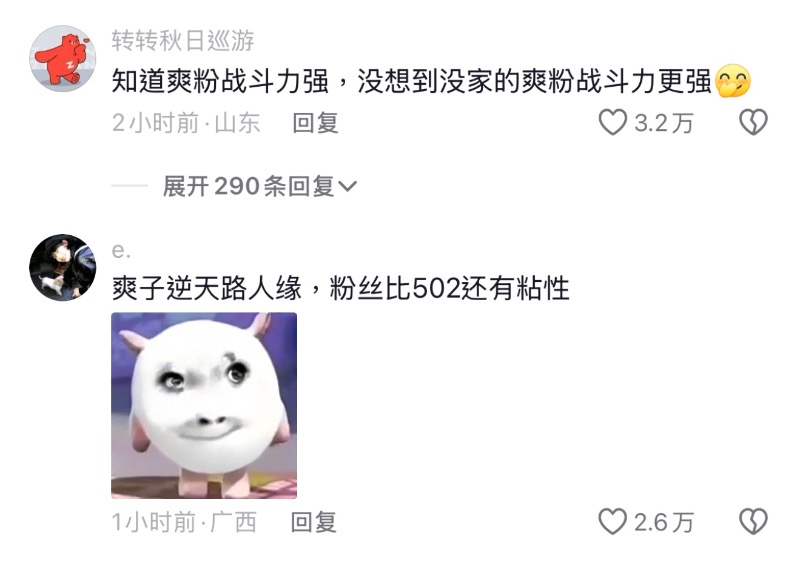This screenshot has width=800, height=567.
Task: View the meme image in e.'s comment
Action: pyautogui.click(x=204, y=405)
